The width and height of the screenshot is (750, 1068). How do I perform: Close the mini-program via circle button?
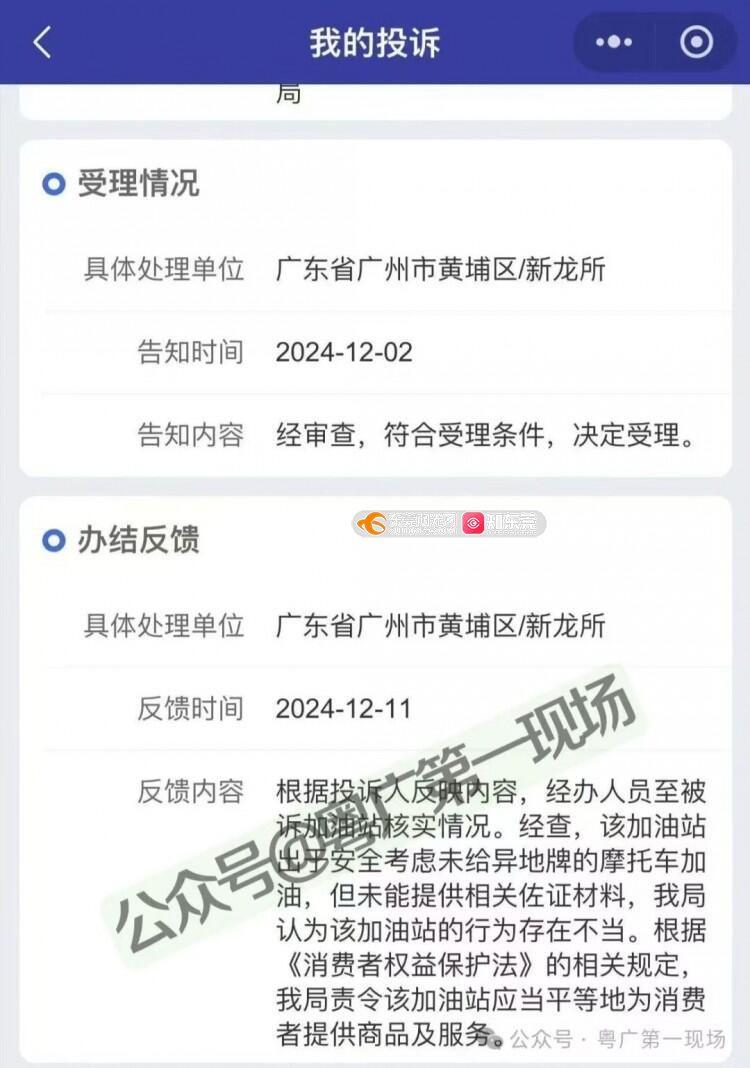(x=696, y=42)
